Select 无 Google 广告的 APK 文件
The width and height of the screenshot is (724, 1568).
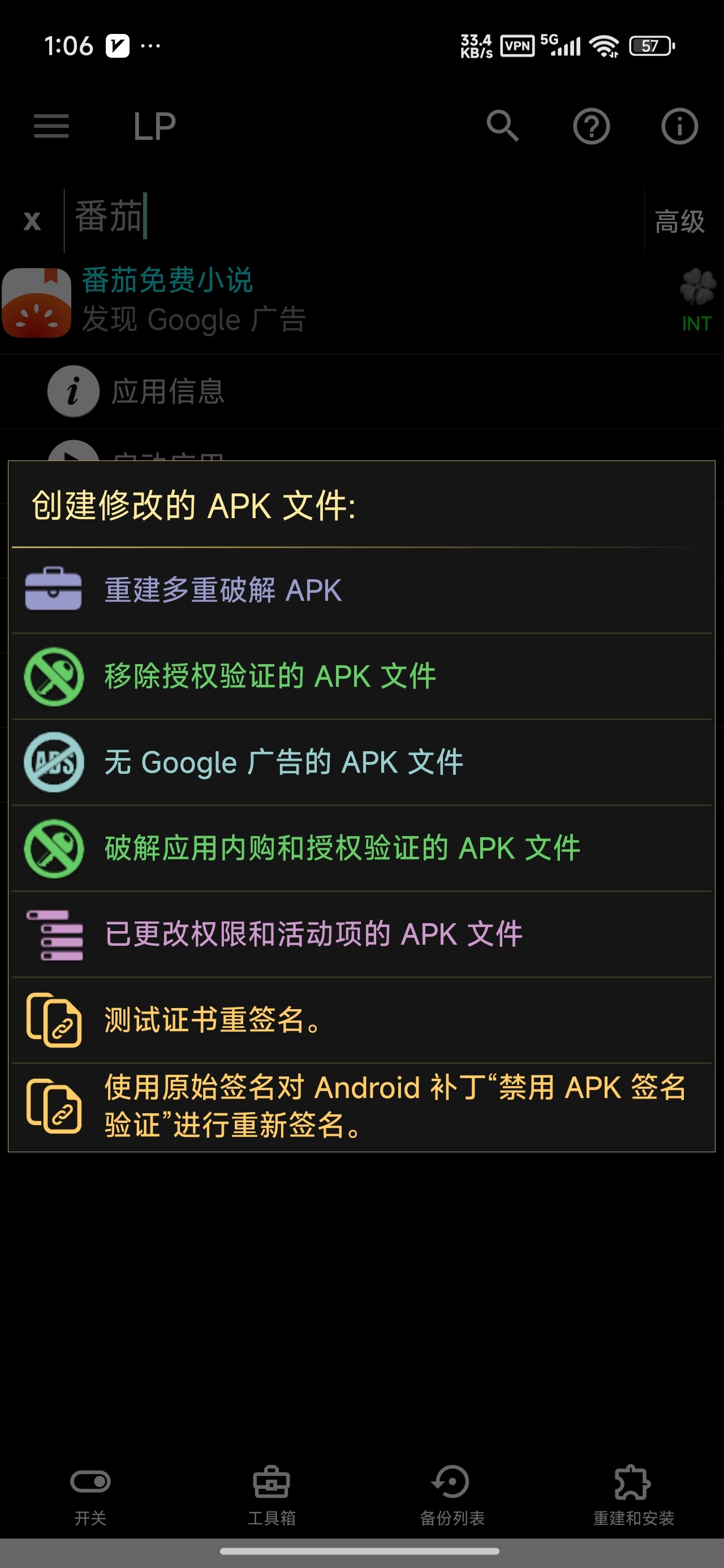click(361, 762)
